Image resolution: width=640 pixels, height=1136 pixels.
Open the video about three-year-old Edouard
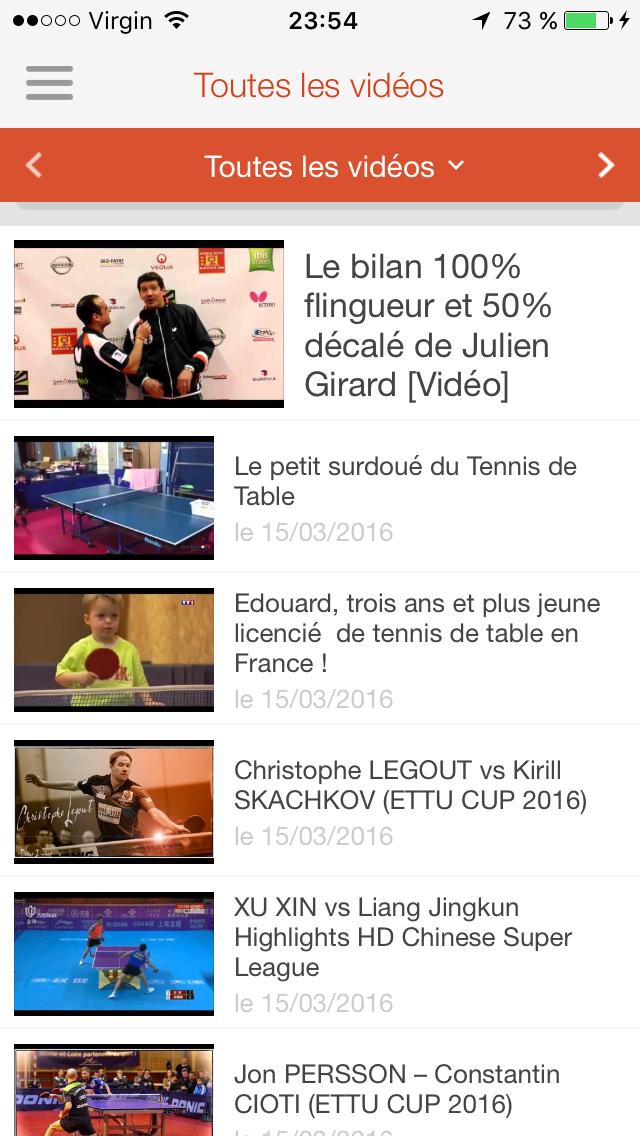(416, 633)
